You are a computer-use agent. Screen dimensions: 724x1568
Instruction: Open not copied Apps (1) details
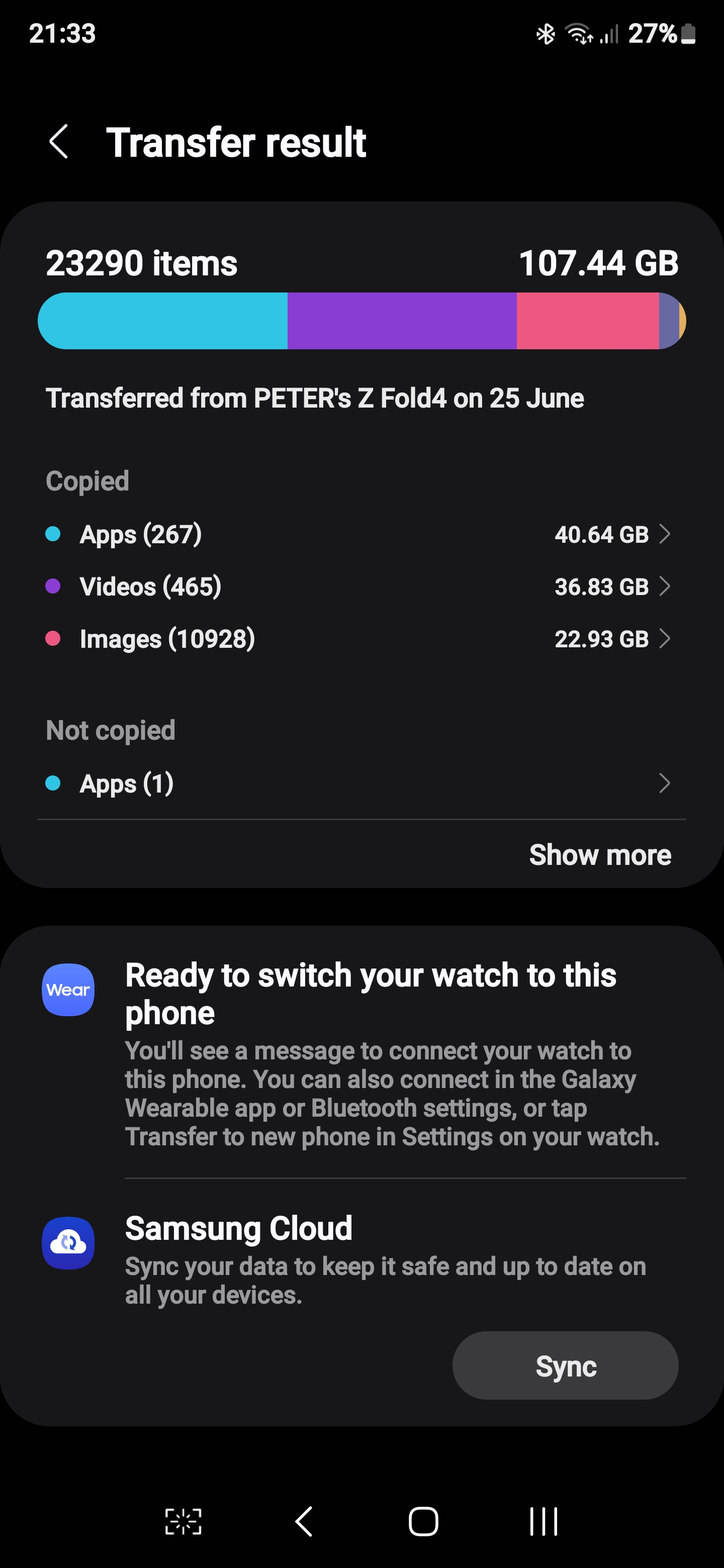click(x=666, y=784)
